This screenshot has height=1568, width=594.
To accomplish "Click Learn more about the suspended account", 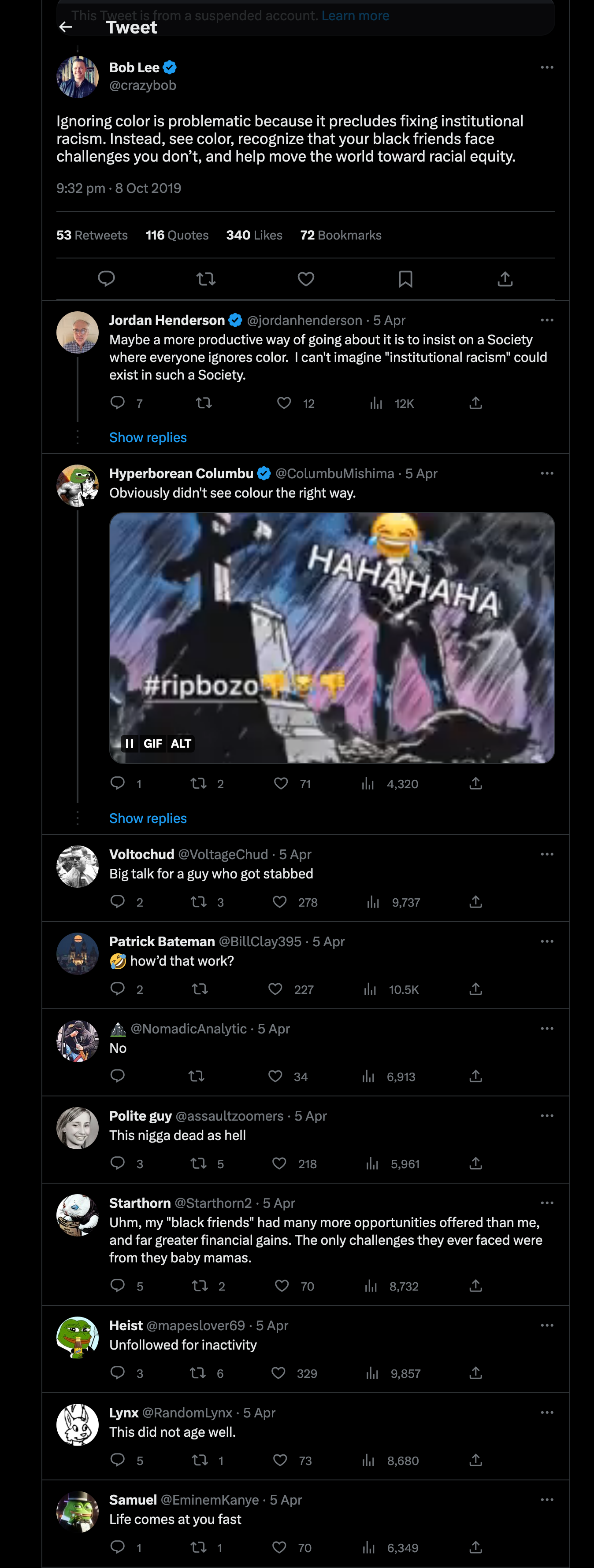I will point(355,15).
